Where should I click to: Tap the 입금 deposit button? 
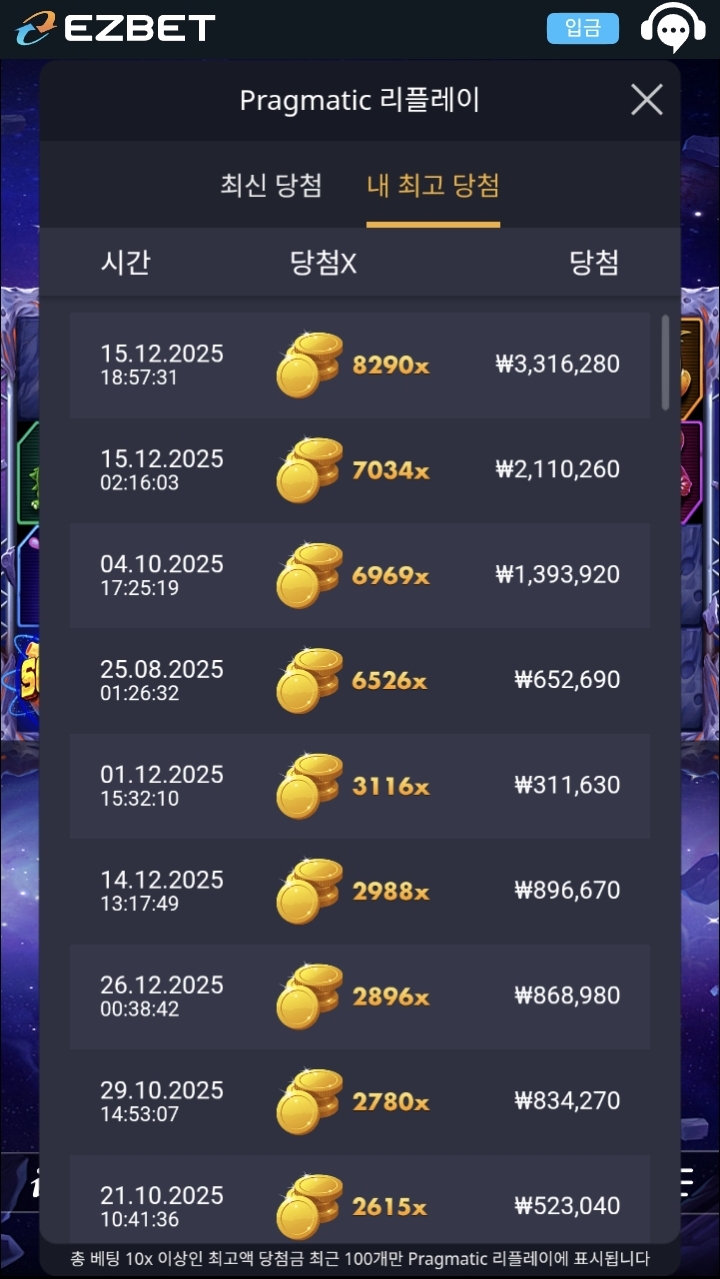coord(582,28)
